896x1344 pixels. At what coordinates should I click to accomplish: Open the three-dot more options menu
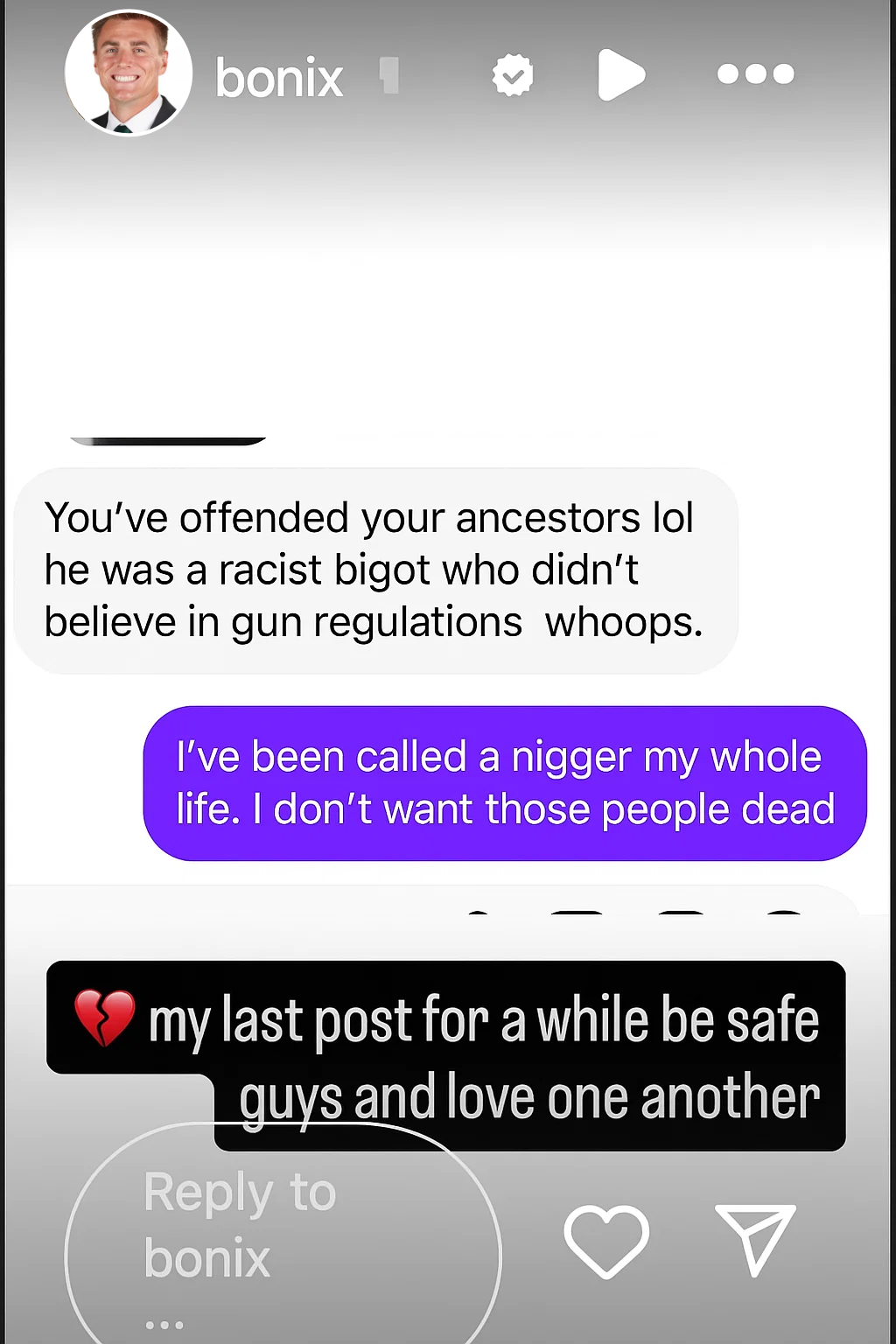click(755, 74)
